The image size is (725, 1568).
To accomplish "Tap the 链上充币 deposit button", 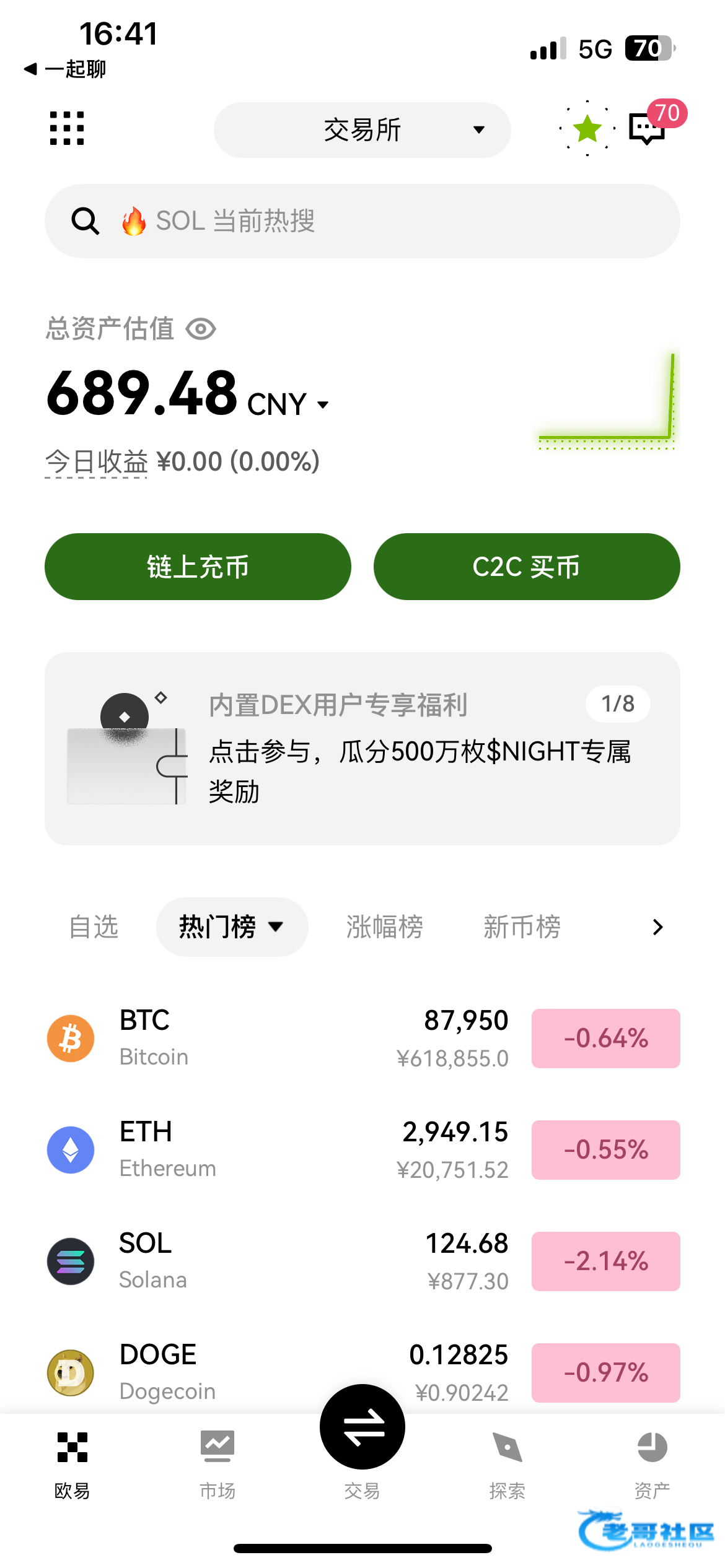I will 198,567.
